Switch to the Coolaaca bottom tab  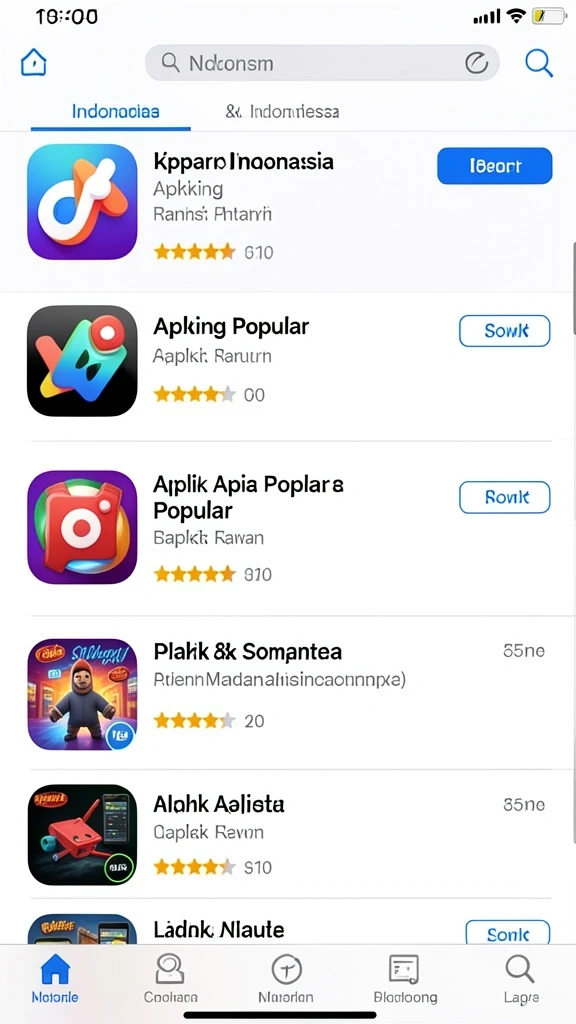170,979
